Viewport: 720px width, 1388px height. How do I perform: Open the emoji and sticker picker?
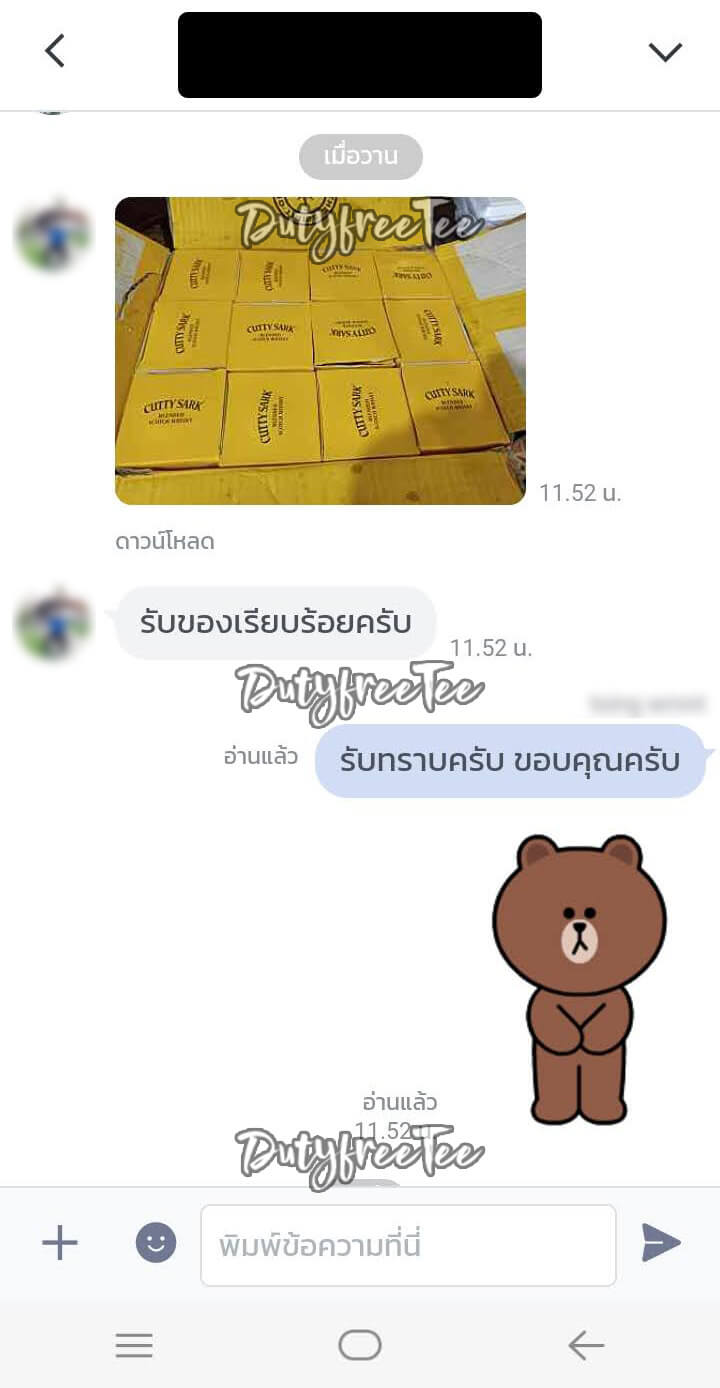point(156,1243)
